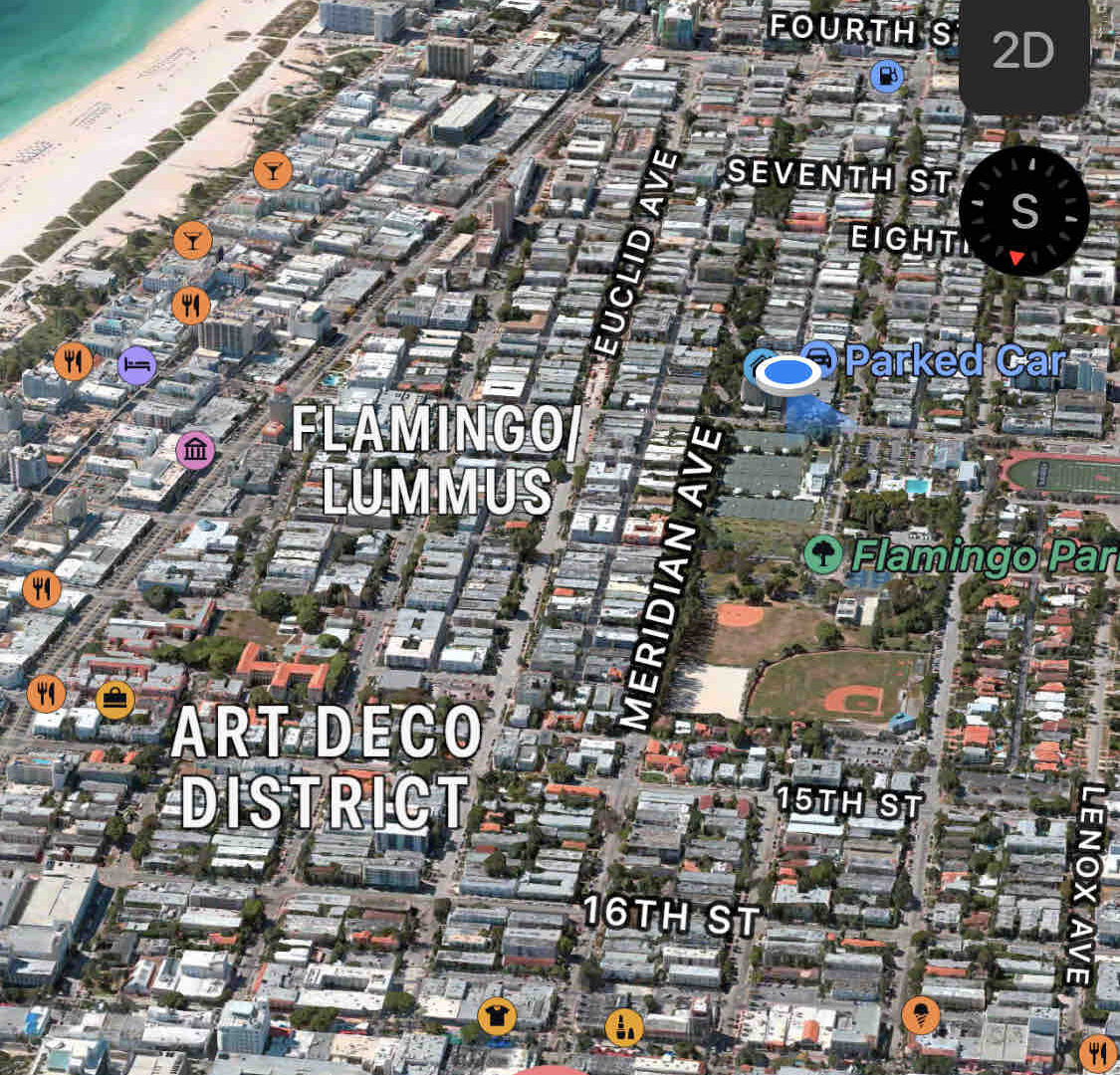Tap the compass to reset orientation
The image size is (1120, 1075).
point(1023,211)
